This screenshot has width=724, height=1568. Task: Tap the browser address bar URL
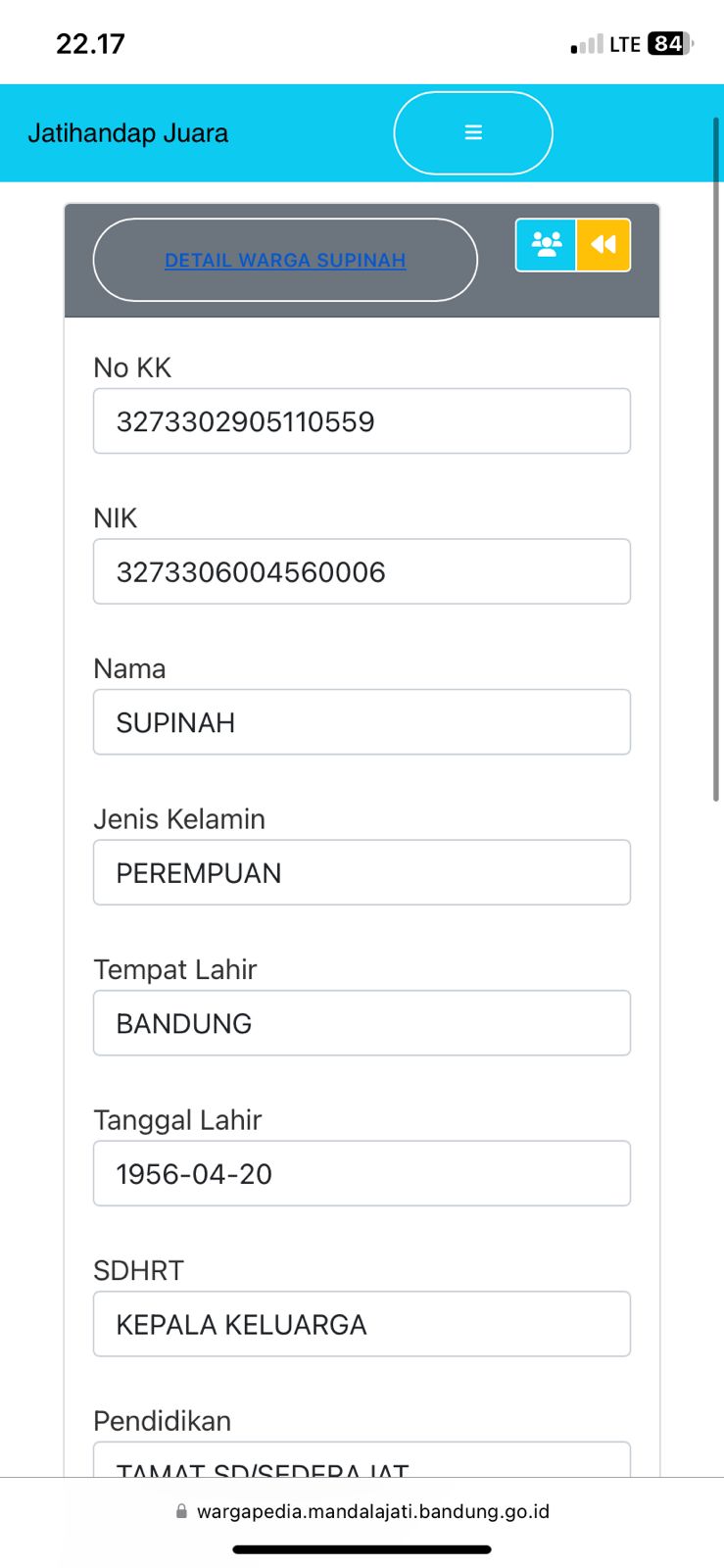pyautogui.click(x=372, y=1511)
